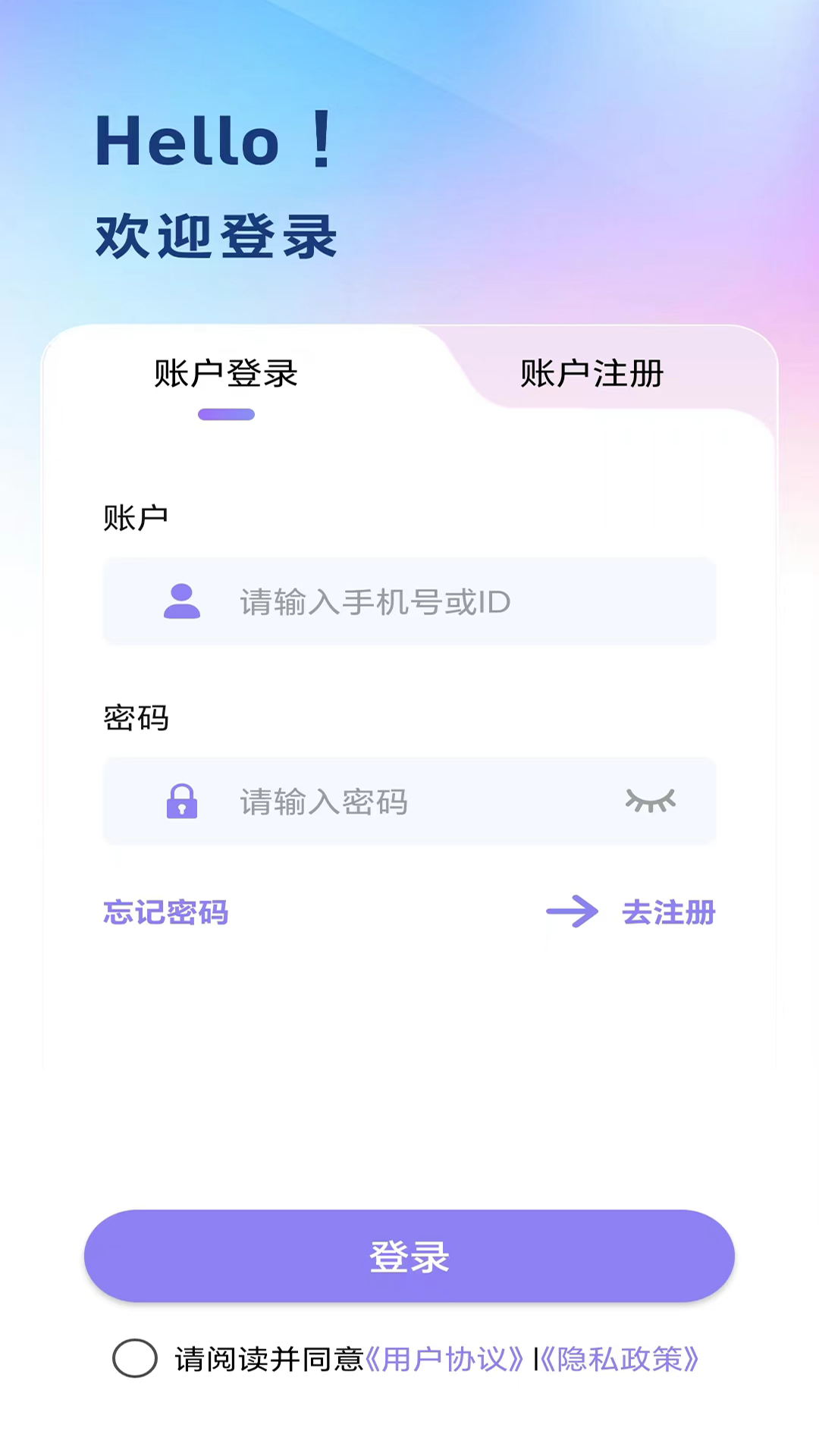Image resolution: width=819 pixels, height=1456 pixels.
Task: View the 《隐私政策》 link
Action: pyautogui.click(x=620, y=1360)
